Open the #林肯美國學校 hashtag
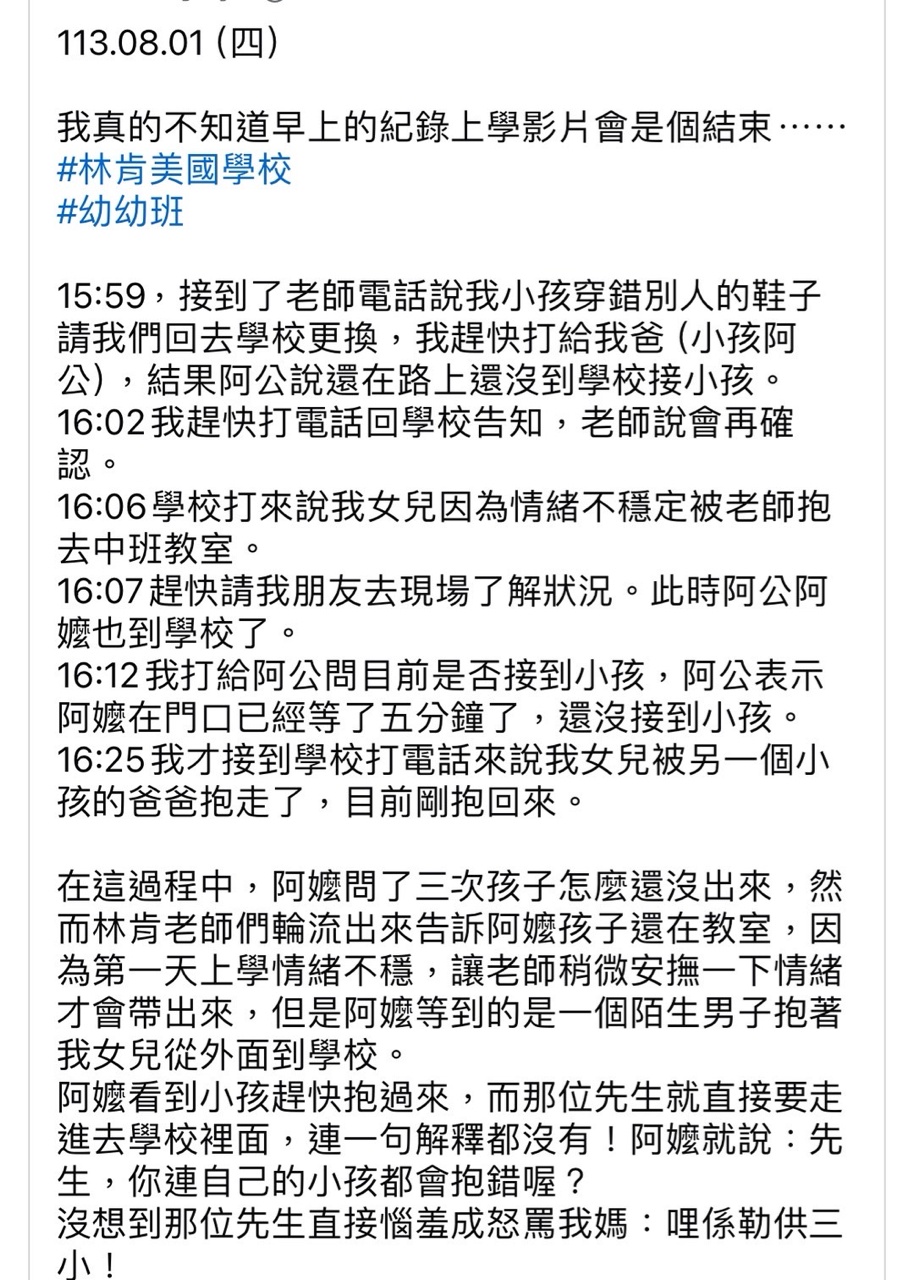Viewport: 914px width, 1280px height. tap(175, 169)
